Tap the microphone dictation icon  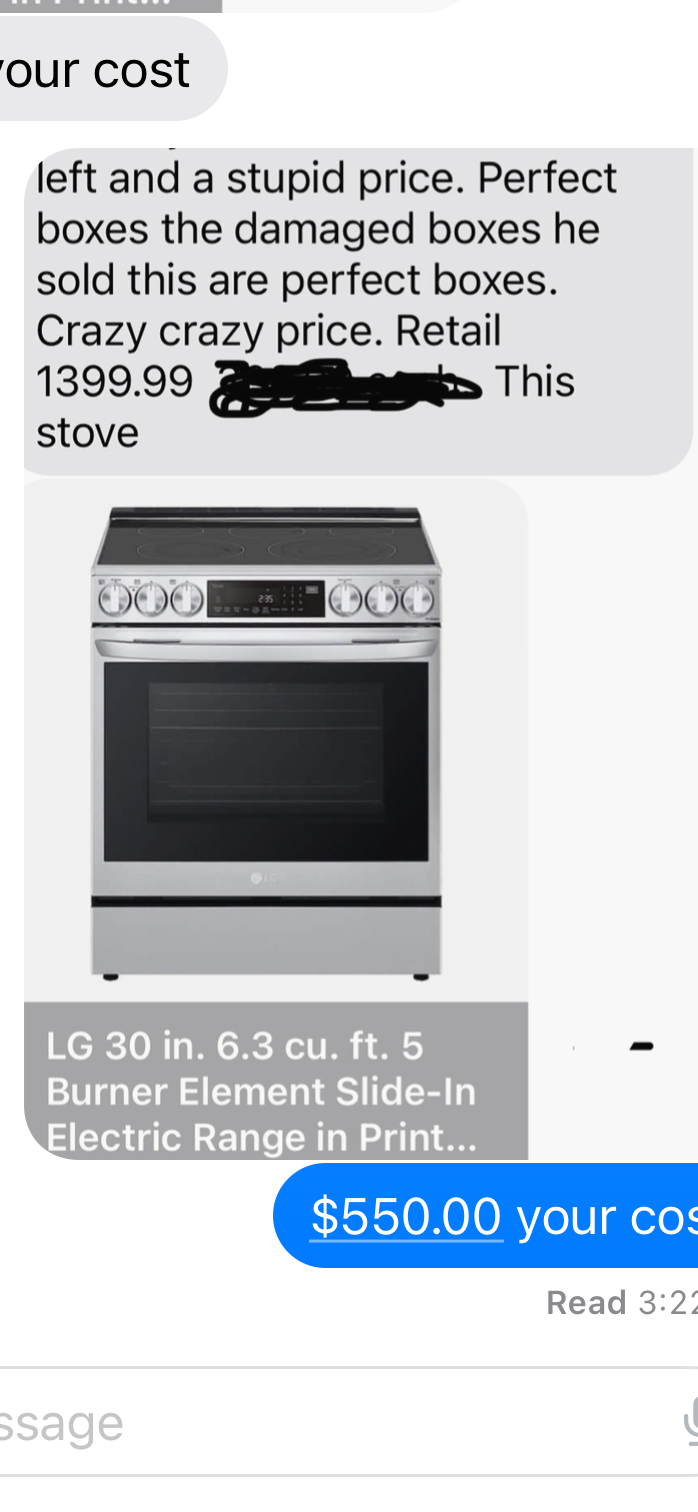pos(689,1423)
